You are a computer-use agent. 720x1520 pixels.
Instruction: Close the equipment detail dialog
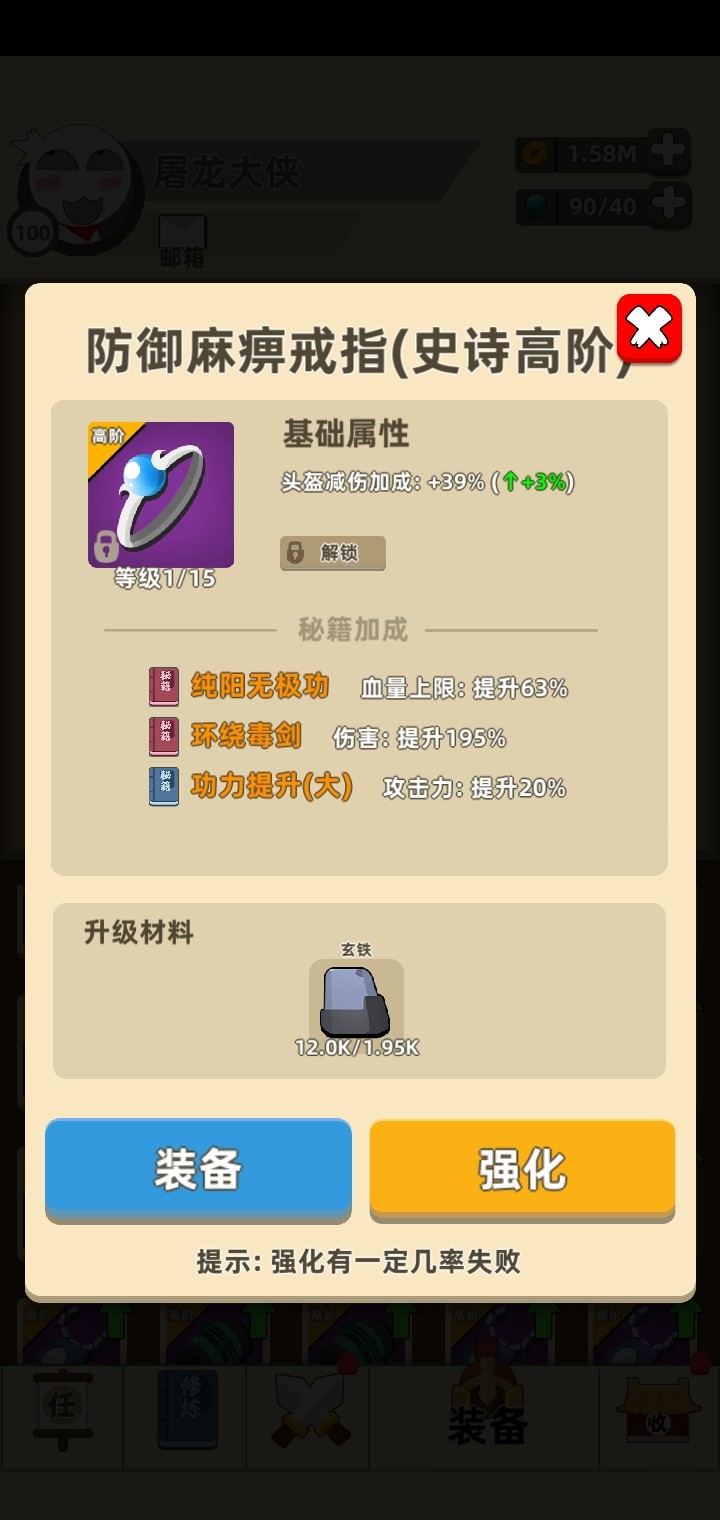[x=649, y=328]
